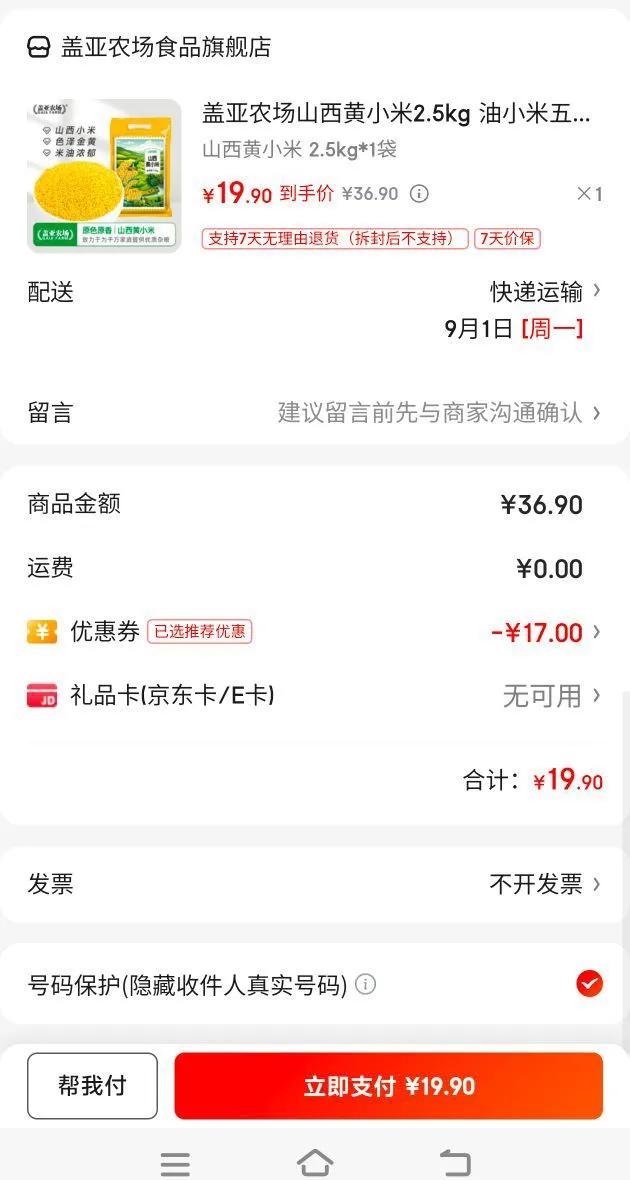
Task: Open the 山西黄小米 product image
Action: click(x=104, y=175)
